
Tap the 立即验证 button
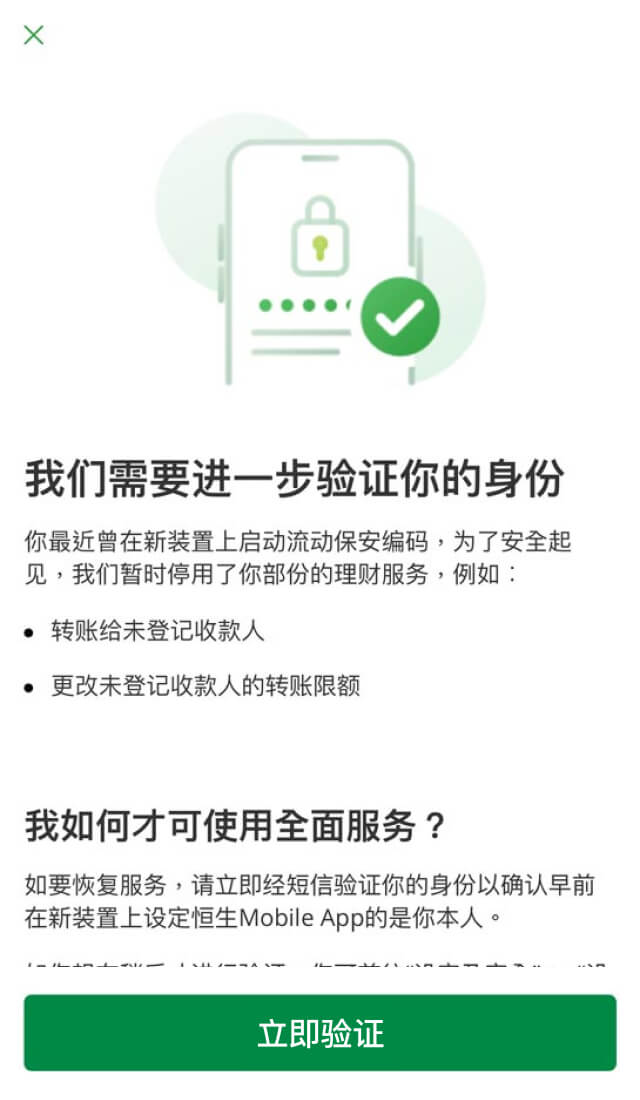[x=320, y=1033]
